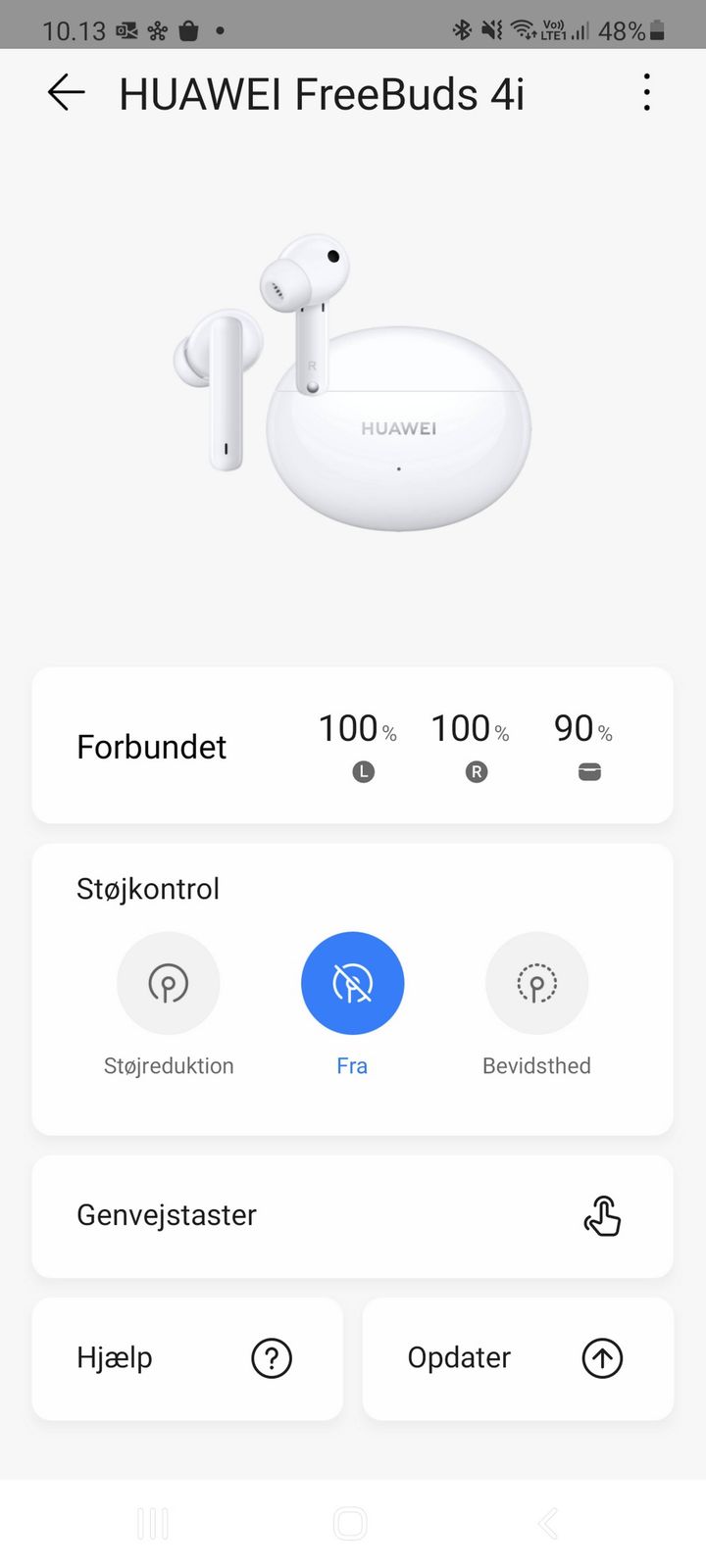Open the three-dot overflow menu
Screen dimensions: 706x1568
646,93
